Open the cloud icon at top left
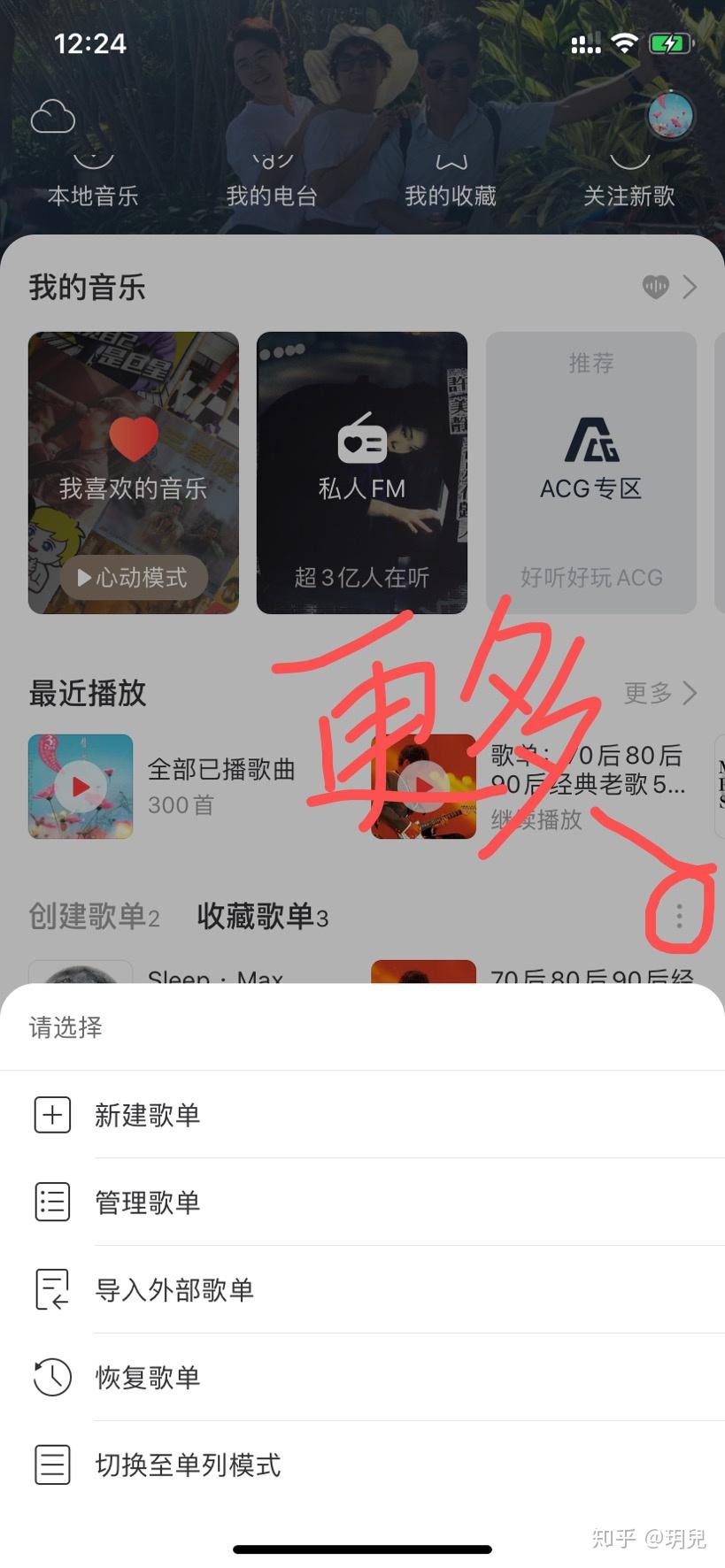The width and height of the screenshot is (725, 1568). [52, 117]
